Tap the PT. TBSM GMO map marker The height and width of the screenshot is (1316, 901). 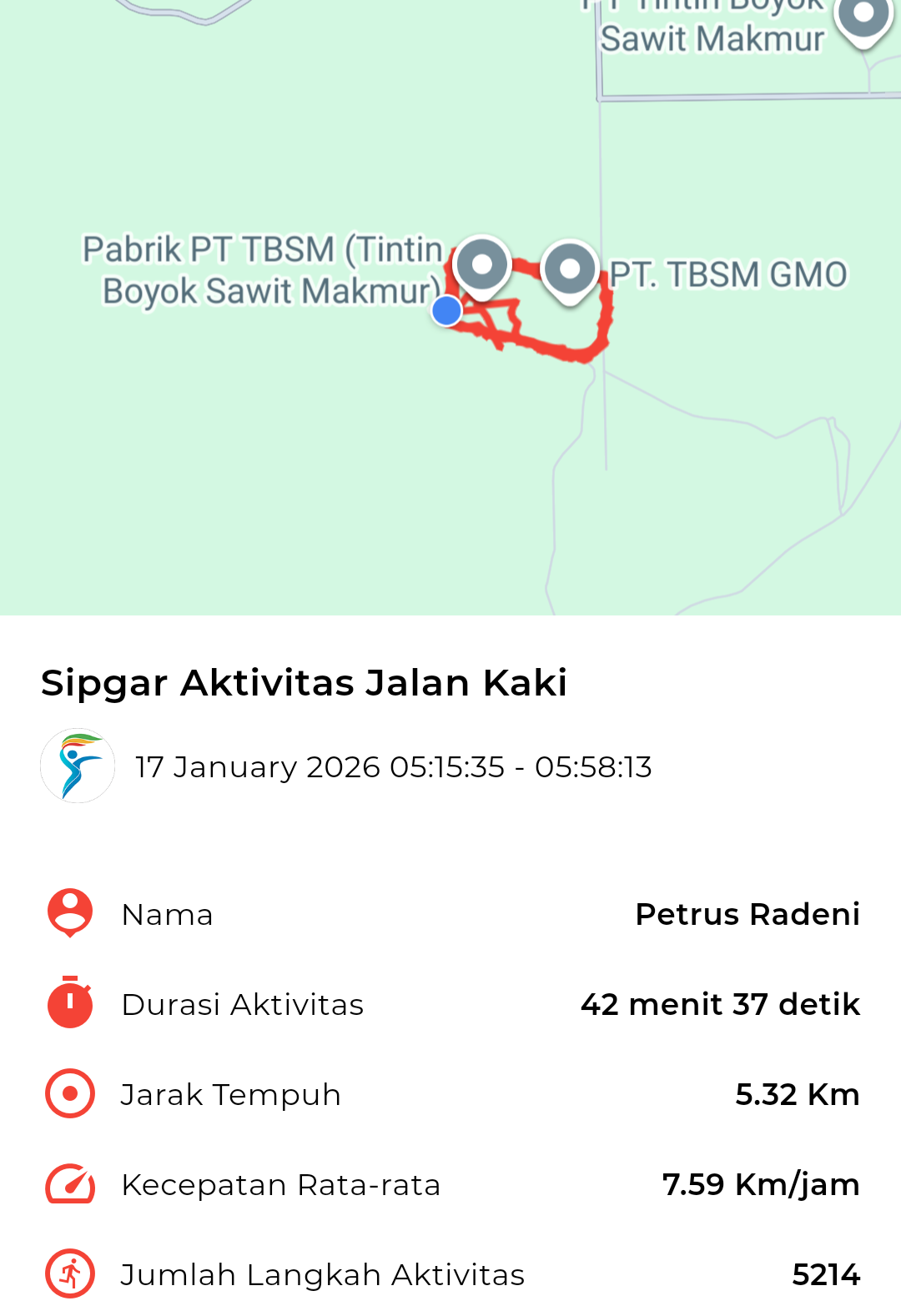pos(571,270)
